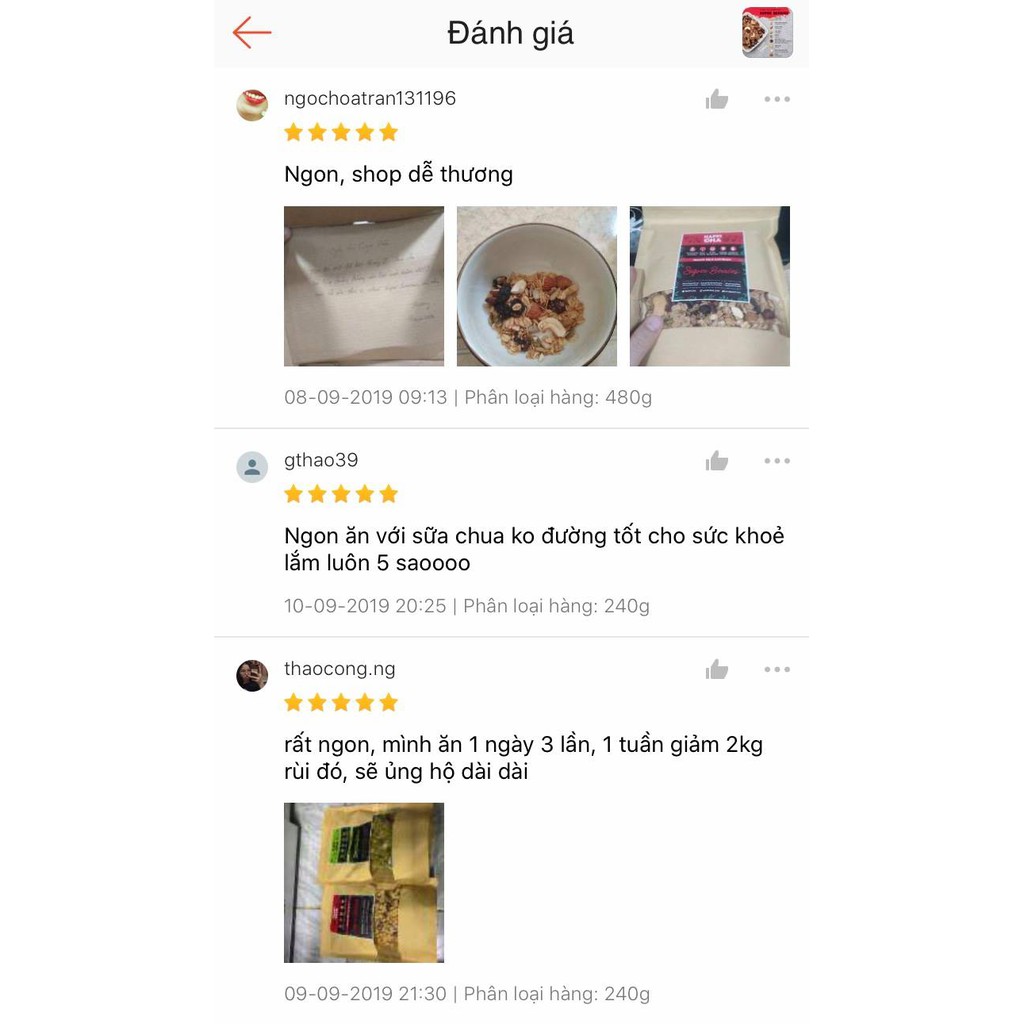
Task: Open gthao39's profile avatar
Action: pos(252,467)
